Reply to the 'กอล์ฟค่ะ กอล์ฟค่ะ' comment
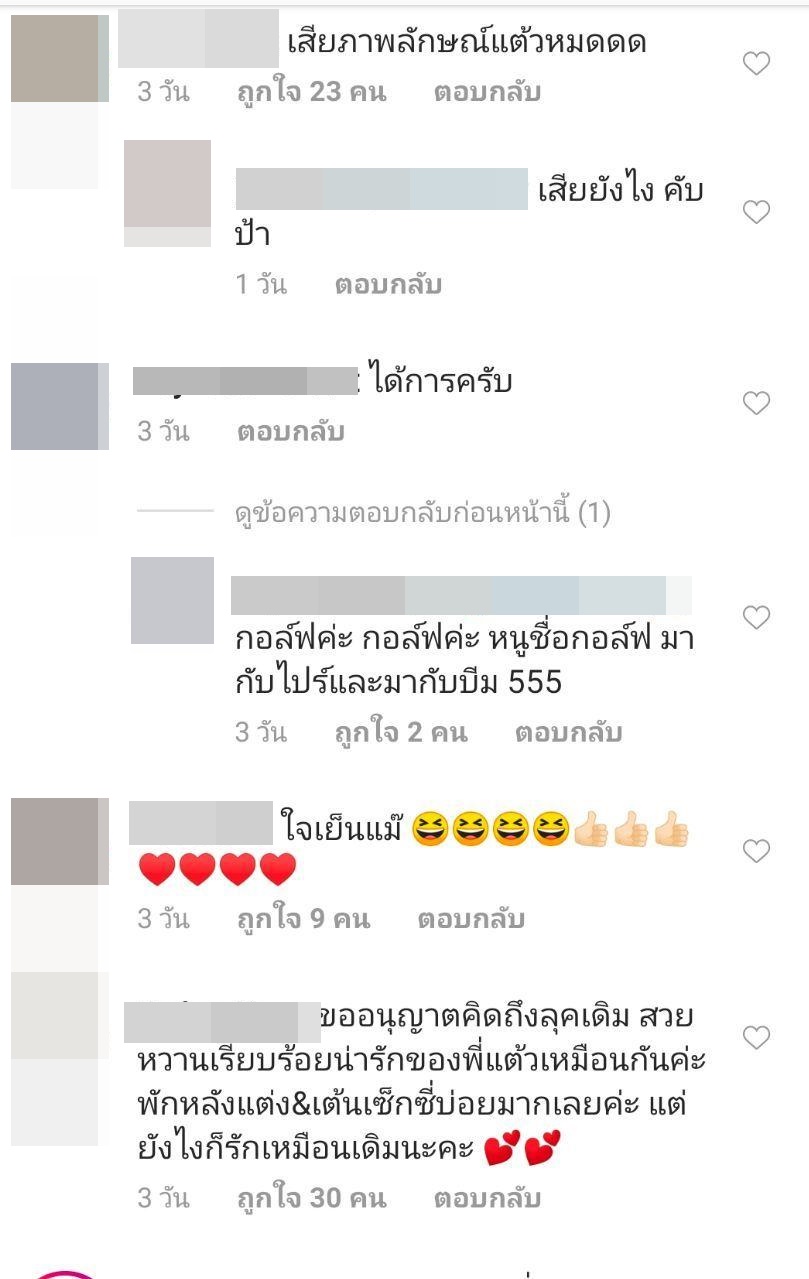Viewport: 809px width, 1279px height. (568, 733)
